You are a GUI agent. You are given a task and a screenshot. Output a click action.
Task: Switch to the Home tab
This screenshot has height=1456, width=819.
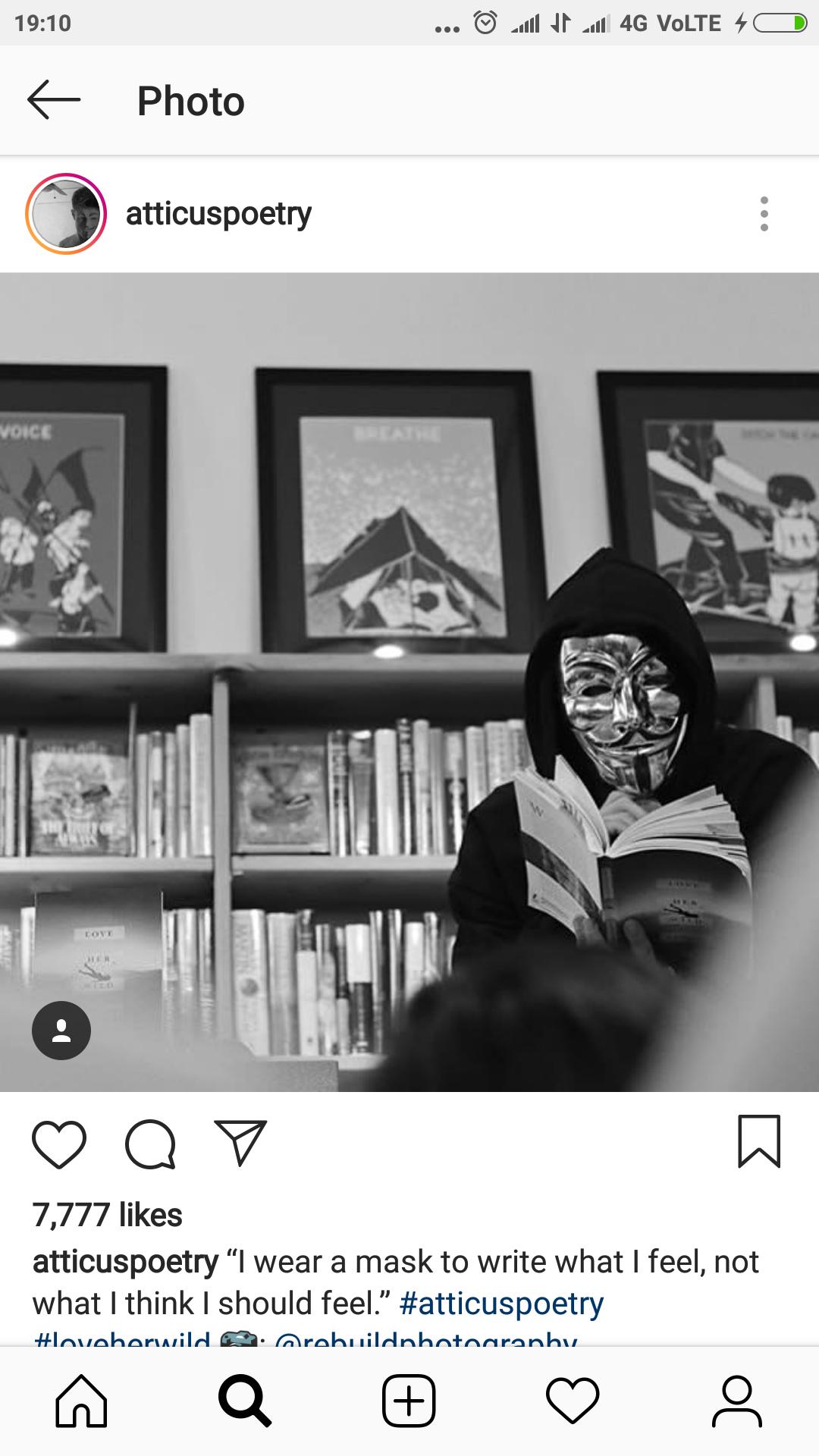tap(81, 1401)
